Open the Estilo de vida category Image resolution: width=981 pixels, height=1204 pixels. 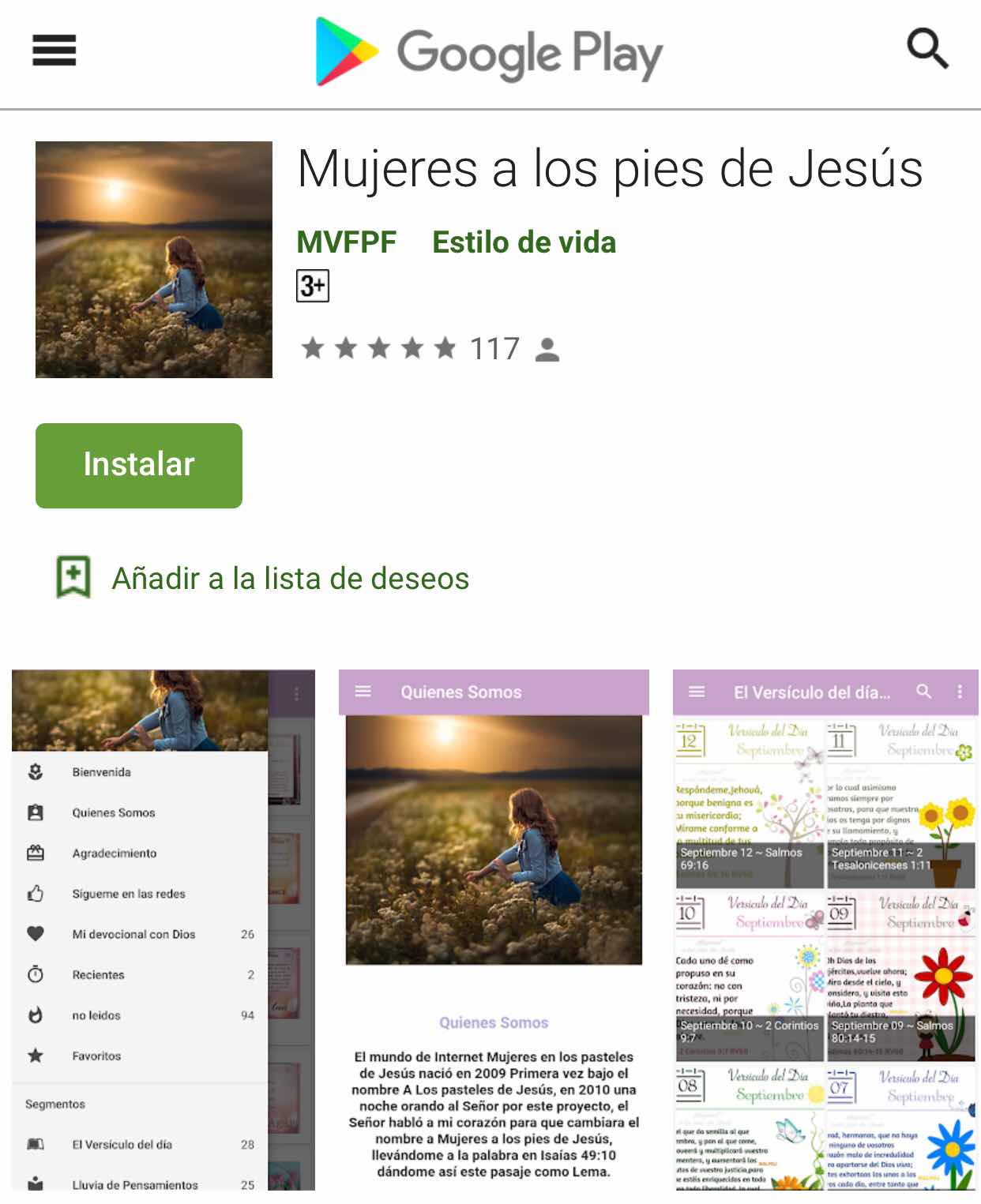coord(524,242)
